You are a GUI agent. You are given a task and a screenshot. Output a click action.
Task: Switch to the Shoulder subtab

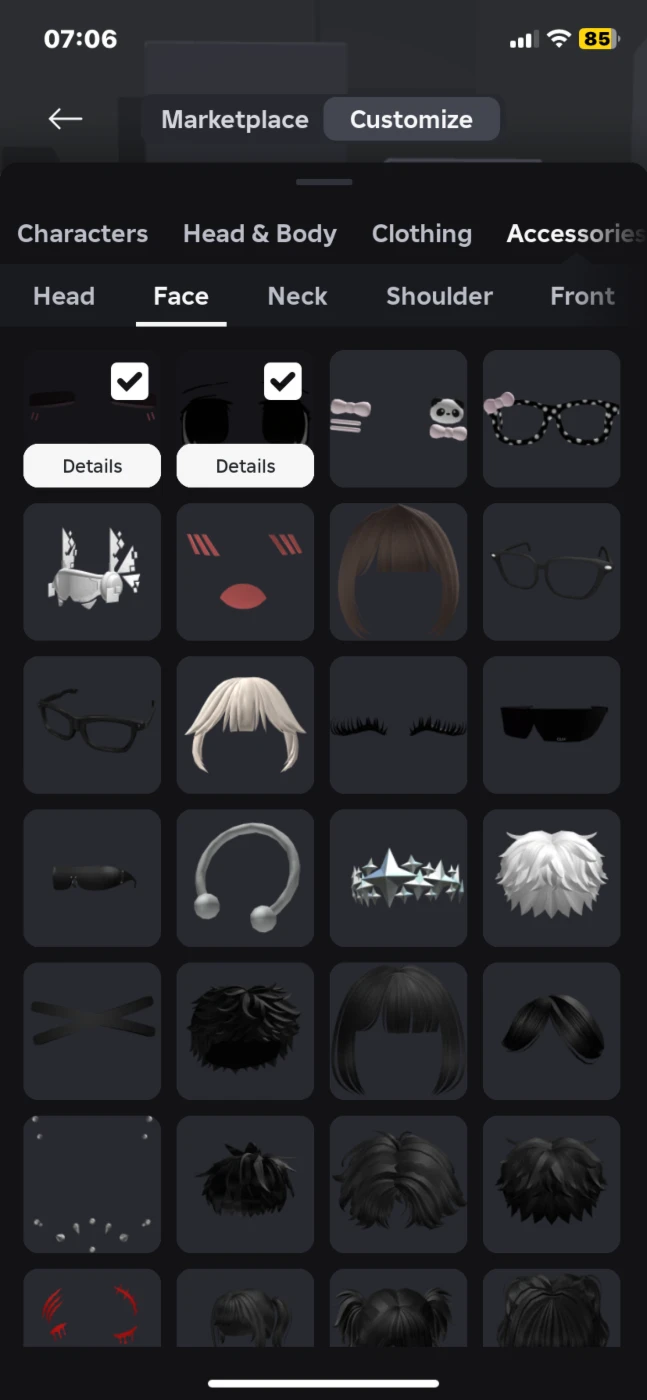tap(439, 296)
